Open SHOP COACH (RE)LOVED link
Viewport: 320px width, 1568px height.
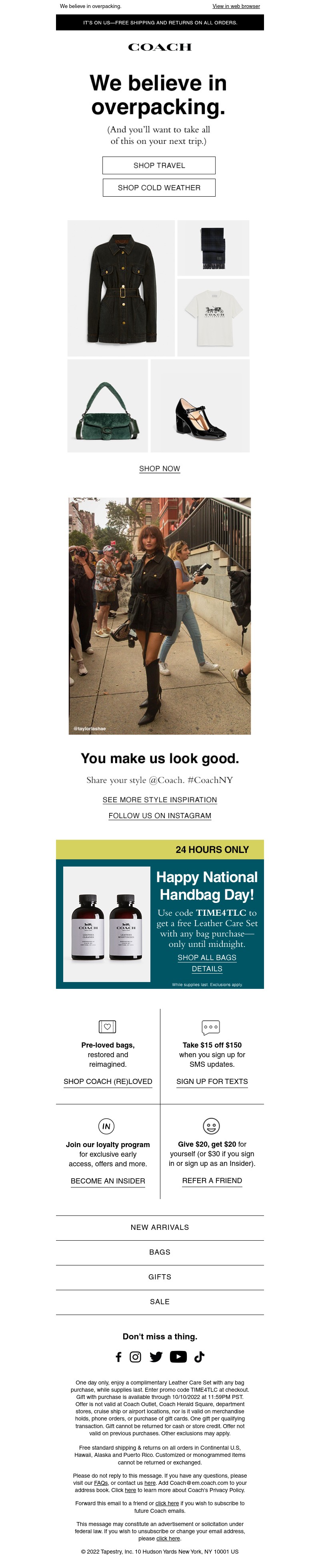click(x=108, y=1082)
